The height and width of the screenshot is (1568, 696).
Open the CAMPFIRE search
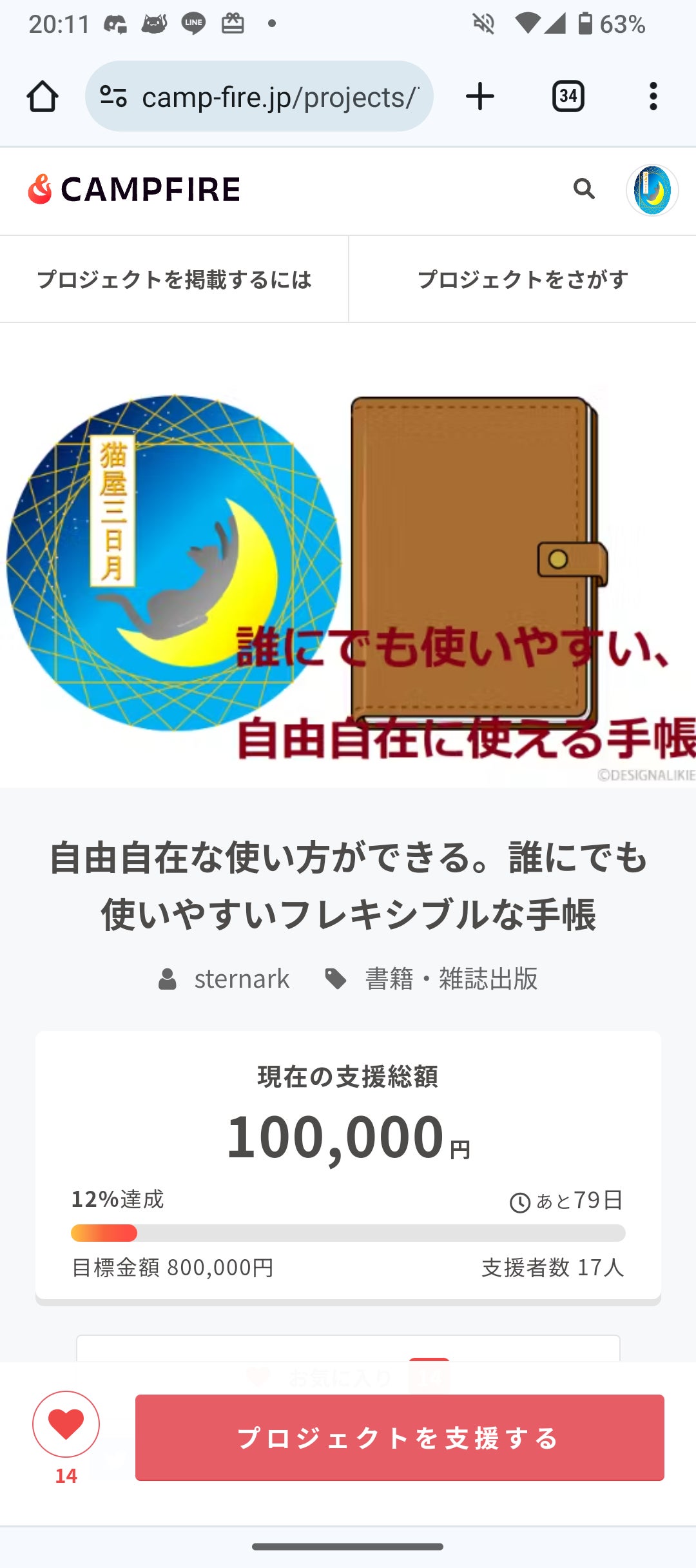click(584, 189)
